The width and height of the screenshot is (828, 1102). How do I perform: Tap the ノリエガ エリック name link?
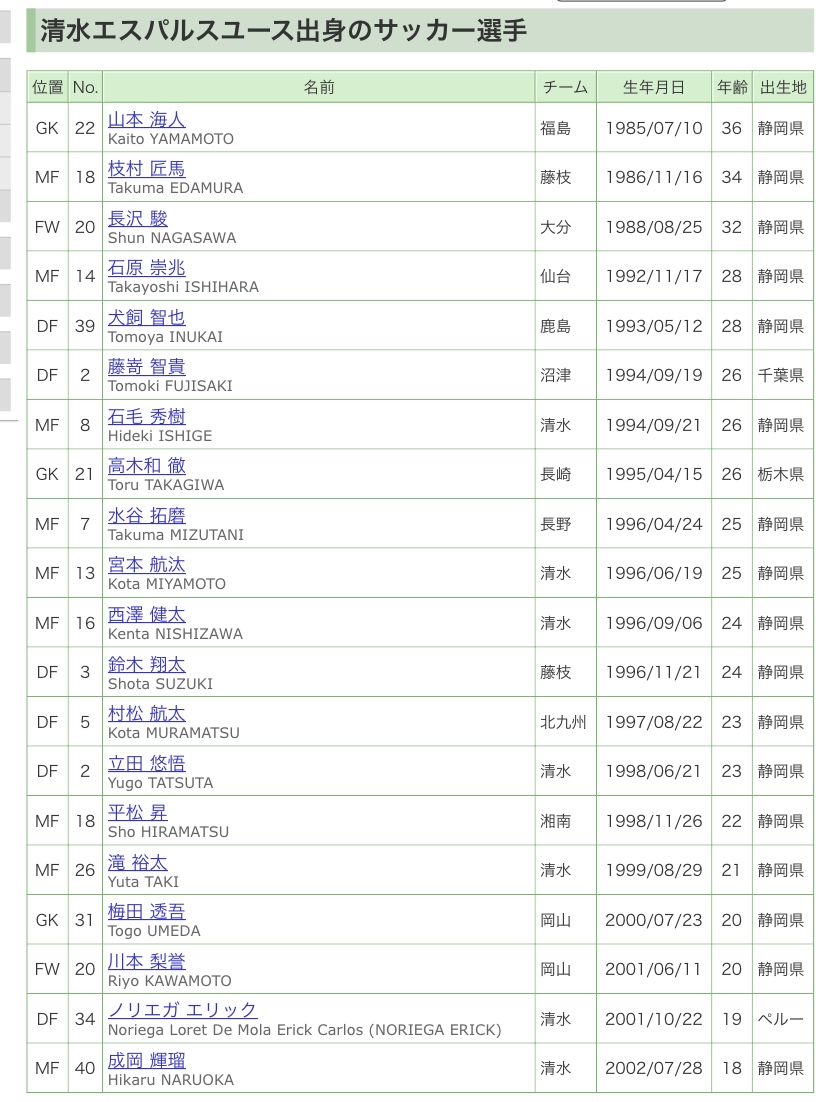point(182,1010)
